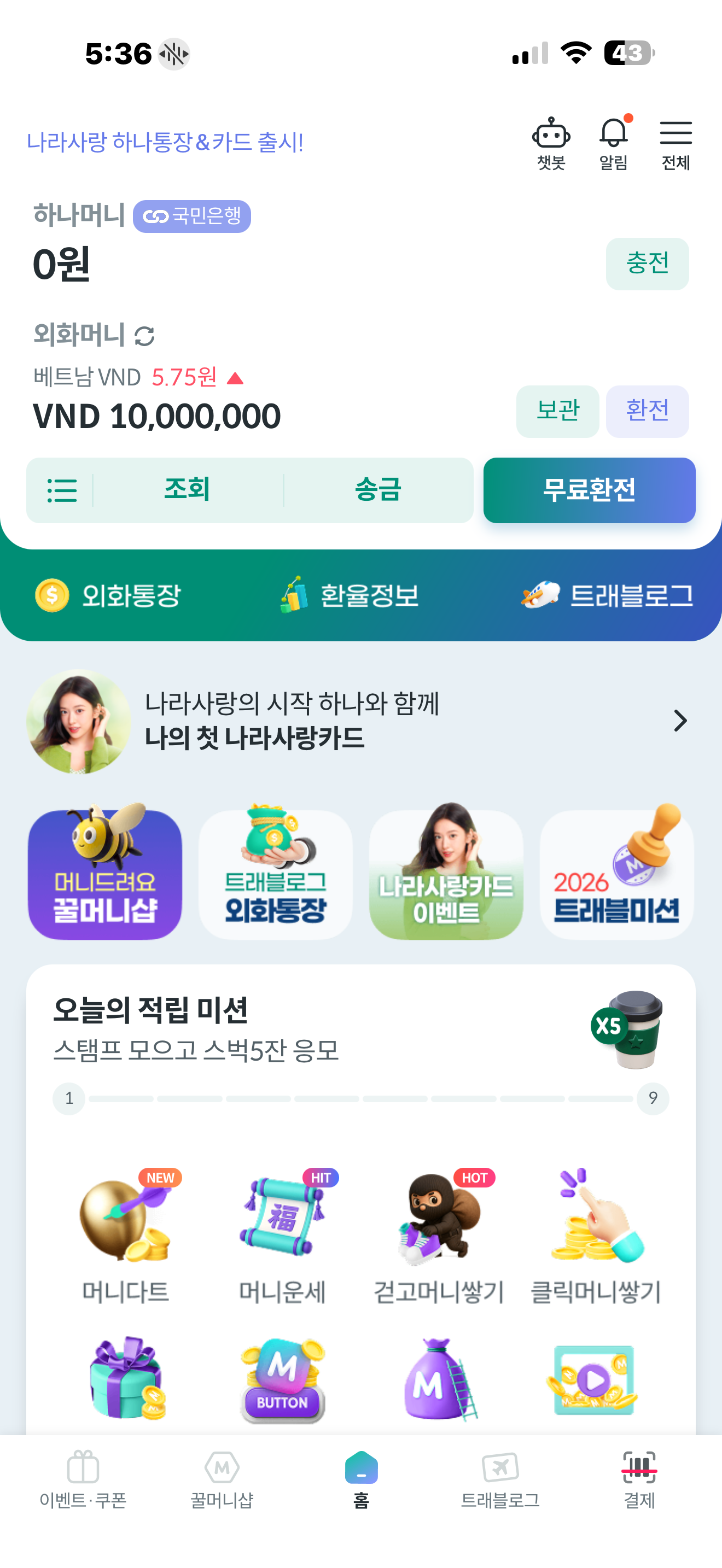Tap the 충전 charge button

click(647, 264)
